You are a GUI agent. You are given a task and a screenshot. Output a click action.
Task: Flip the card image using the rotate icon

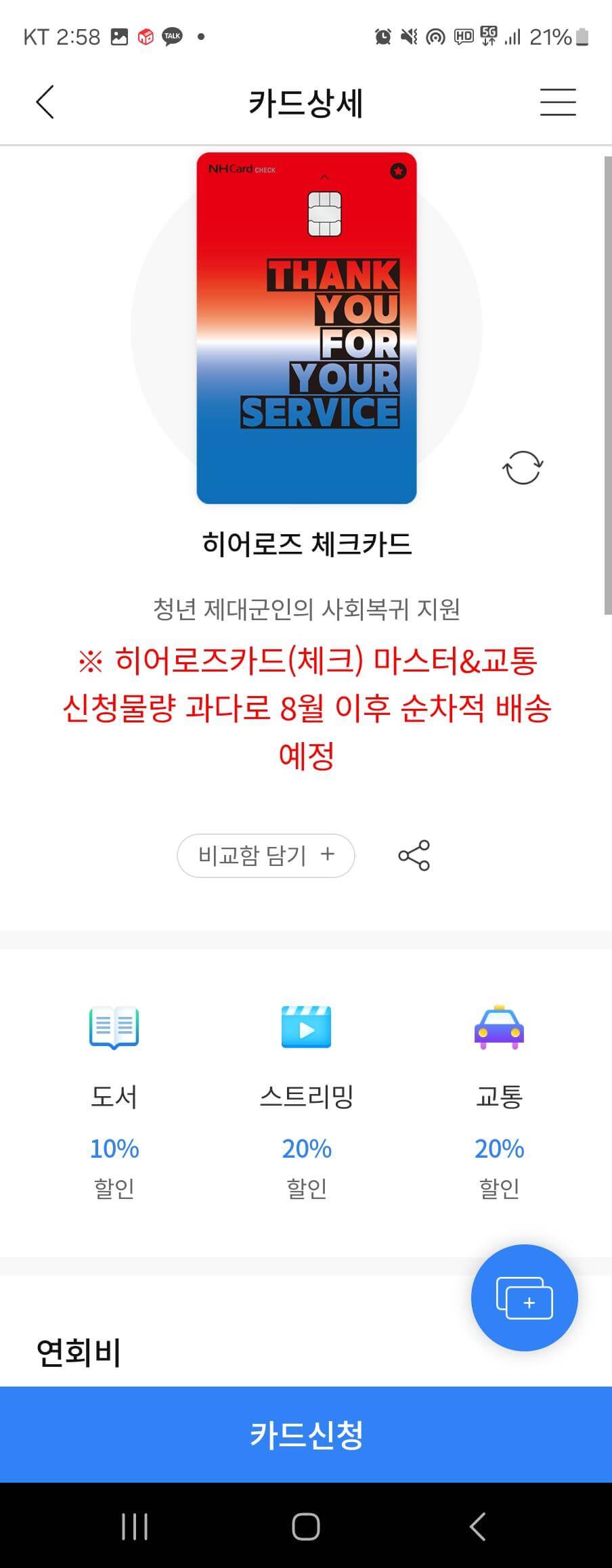524,466
